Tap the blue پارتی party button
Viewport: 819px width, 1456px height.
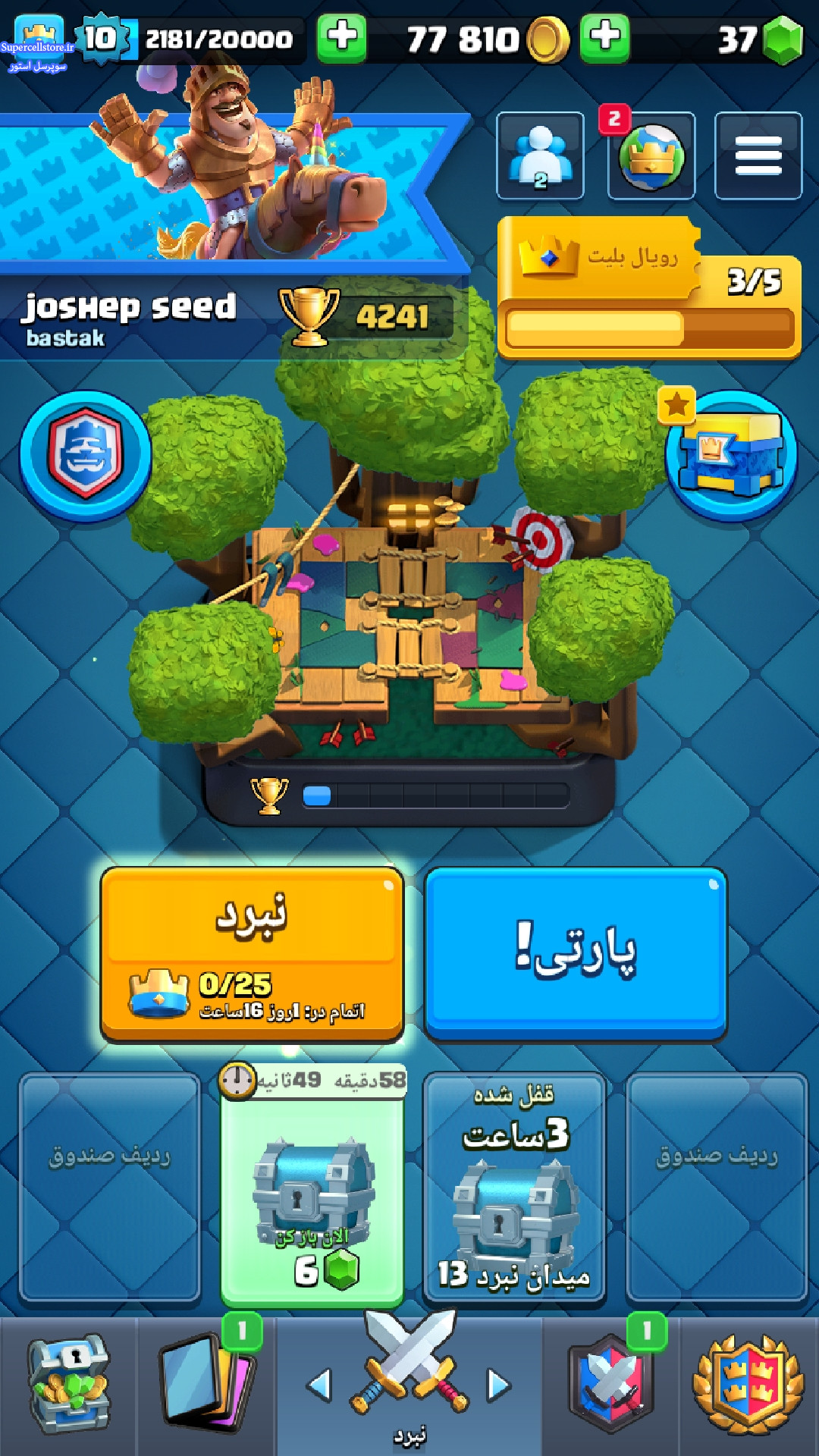click(576, 955)
